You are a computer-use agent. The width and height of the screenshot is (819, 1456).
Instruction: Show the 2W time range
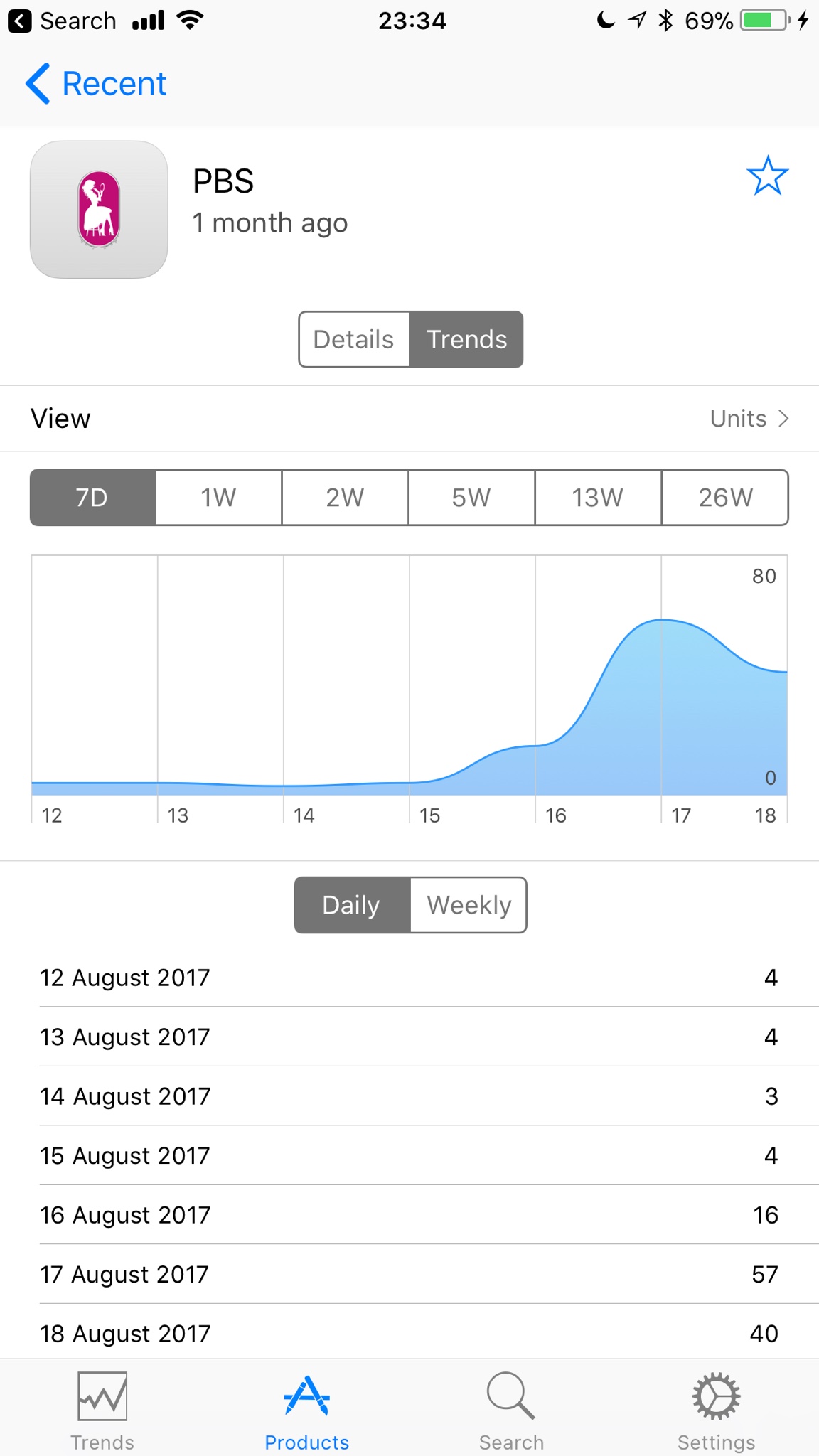[345, 498]
